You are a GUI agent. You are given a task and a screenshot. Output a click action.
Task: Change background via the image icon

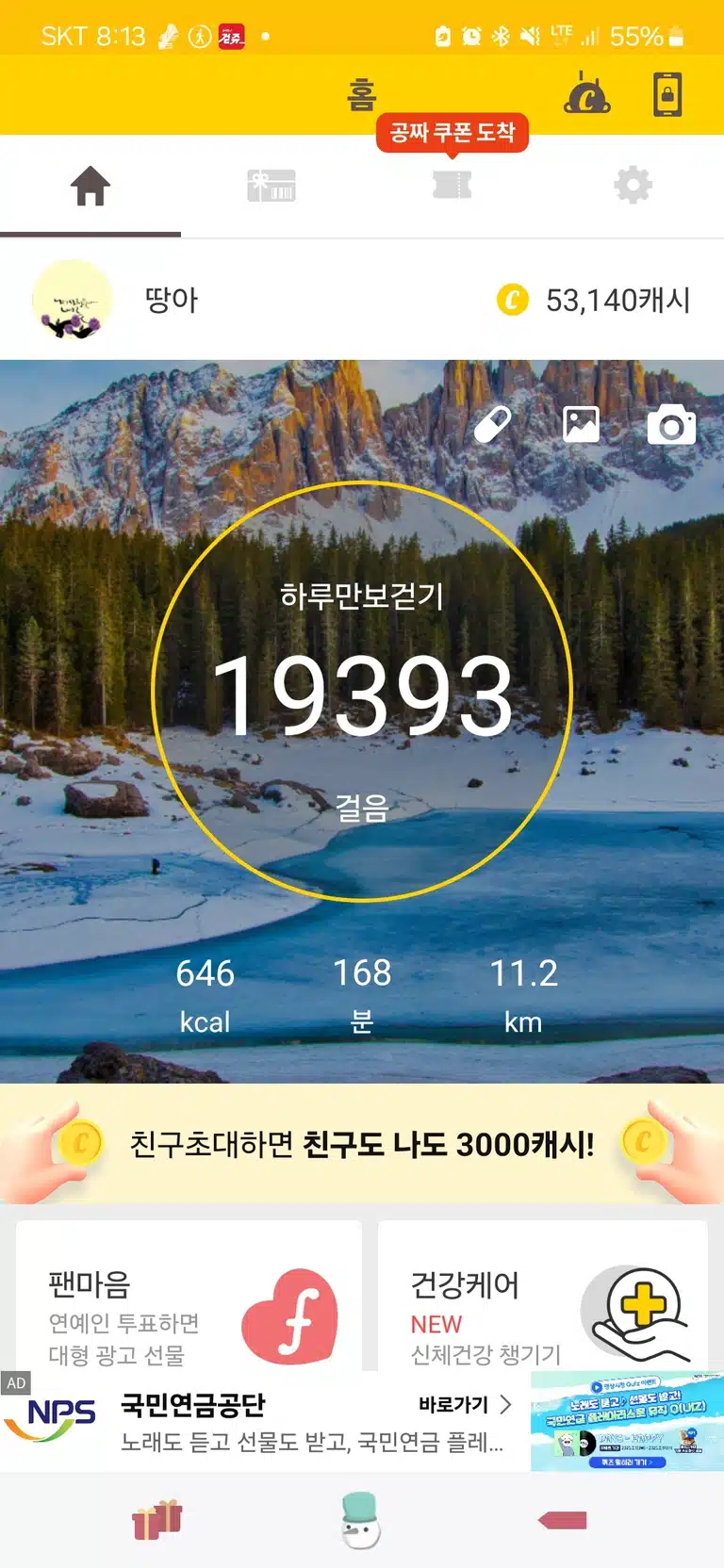tap(581, 425)
